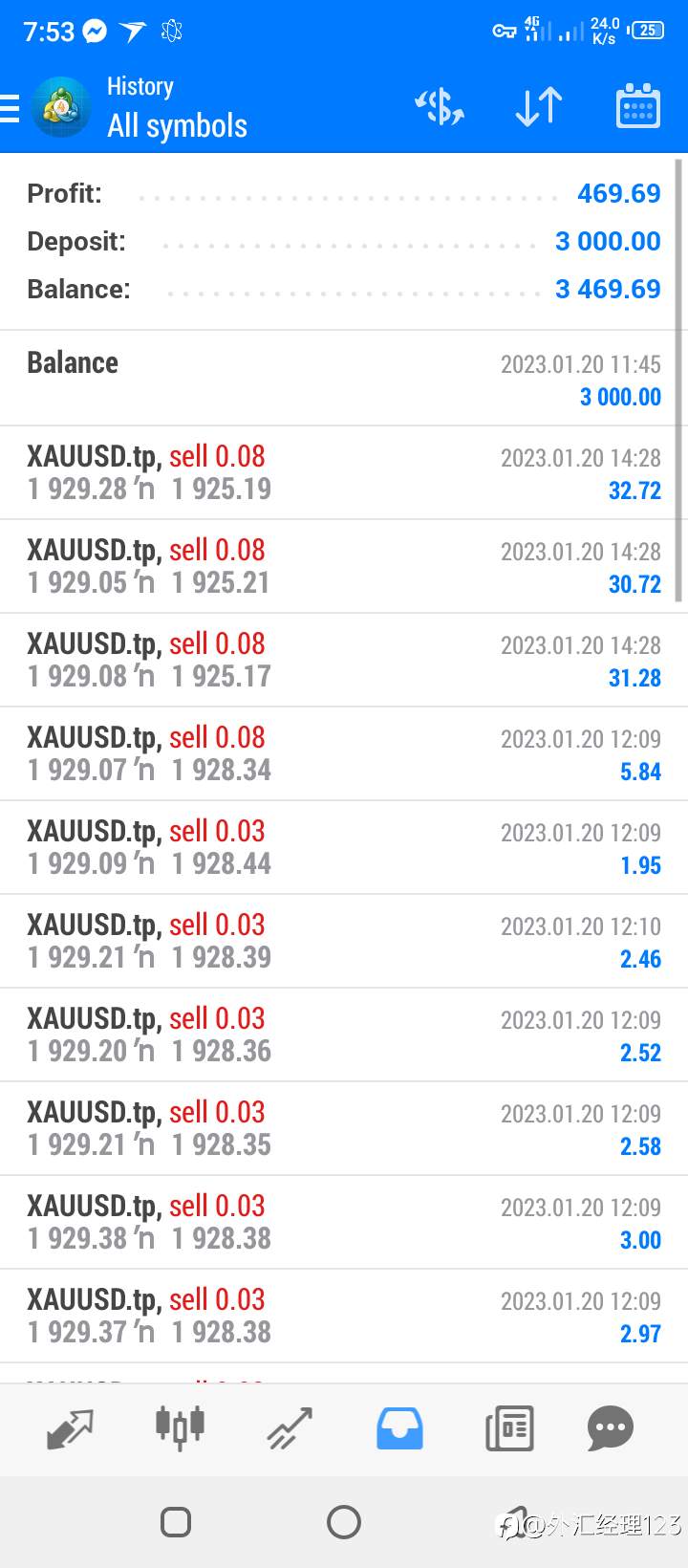
Task: Expand the trade closed at 12:10
Action: coord(344,941)
